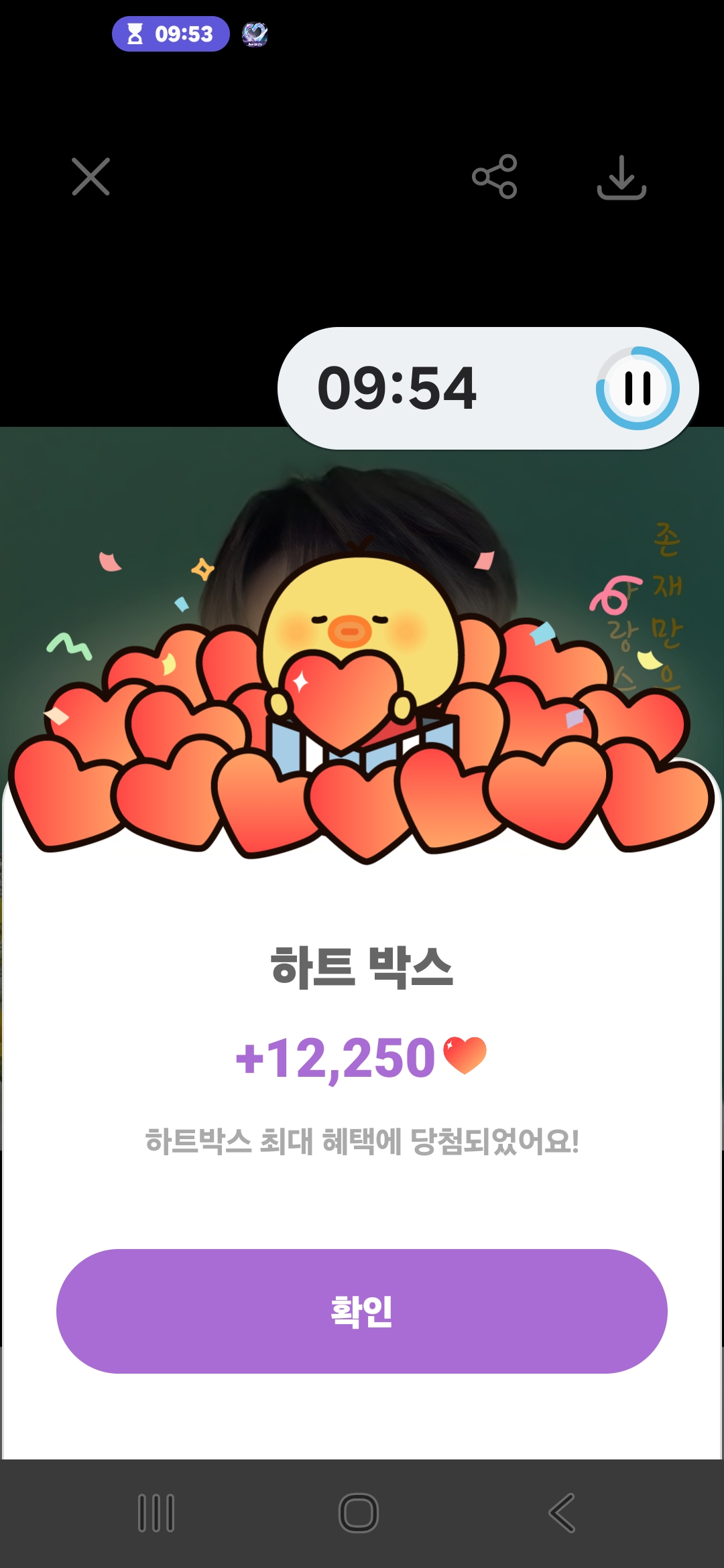This screenshot has width=724, height=1568.
Task: Tap the hourglass timer pill showing 09:53
Action: (x=170, y=34)
